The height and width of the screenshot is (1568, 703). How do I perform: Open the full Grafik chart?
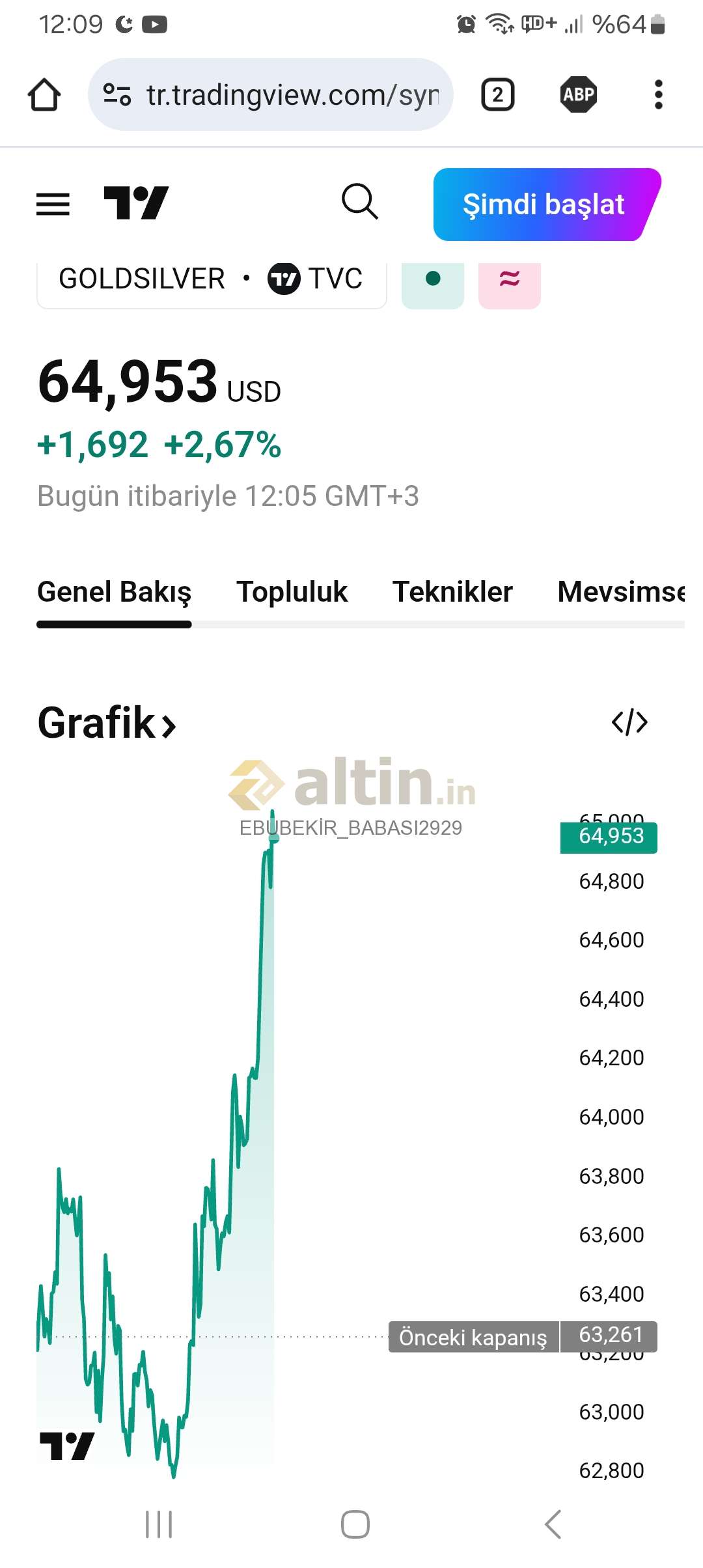[x=107, y=723]
